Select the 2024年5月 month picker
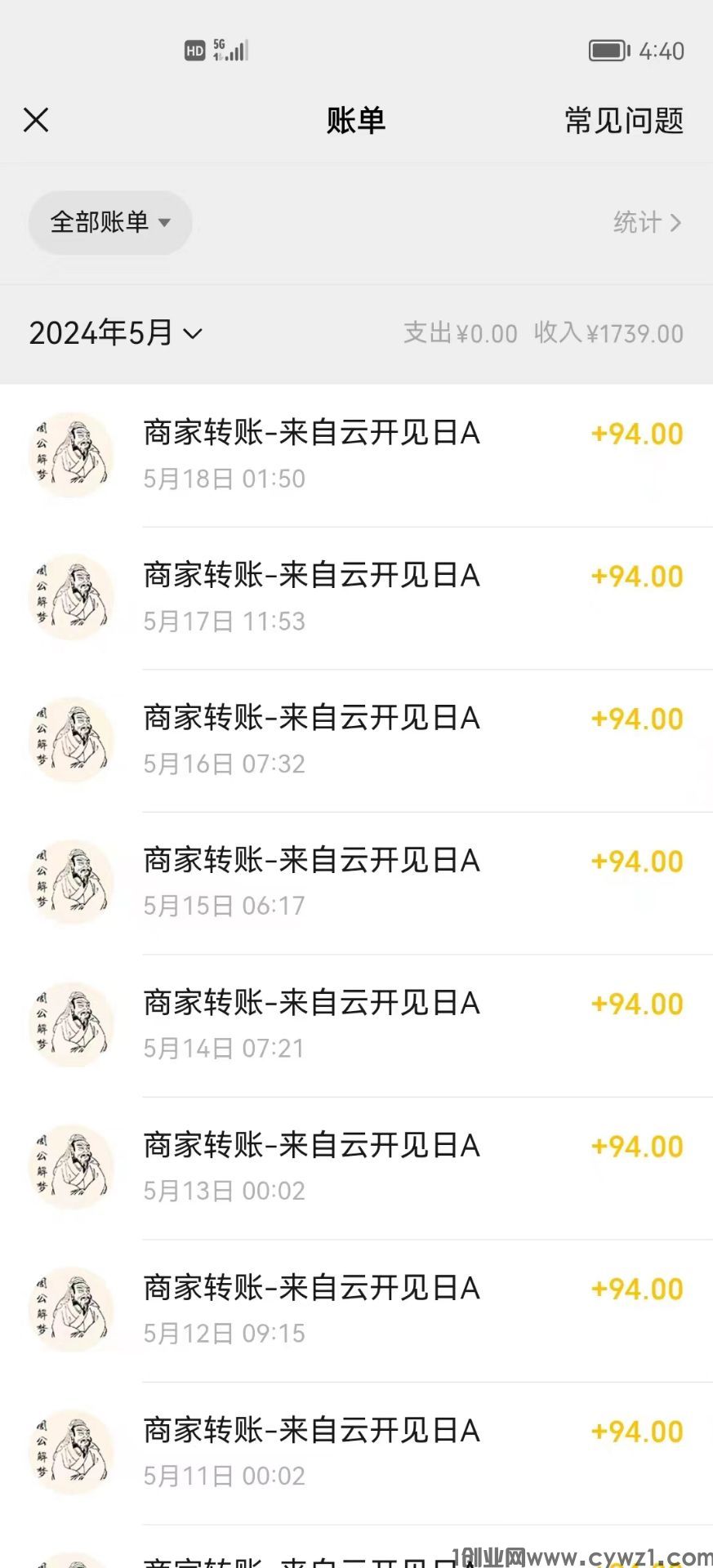The image size is (713, 1568). click(x=115, y=333)
